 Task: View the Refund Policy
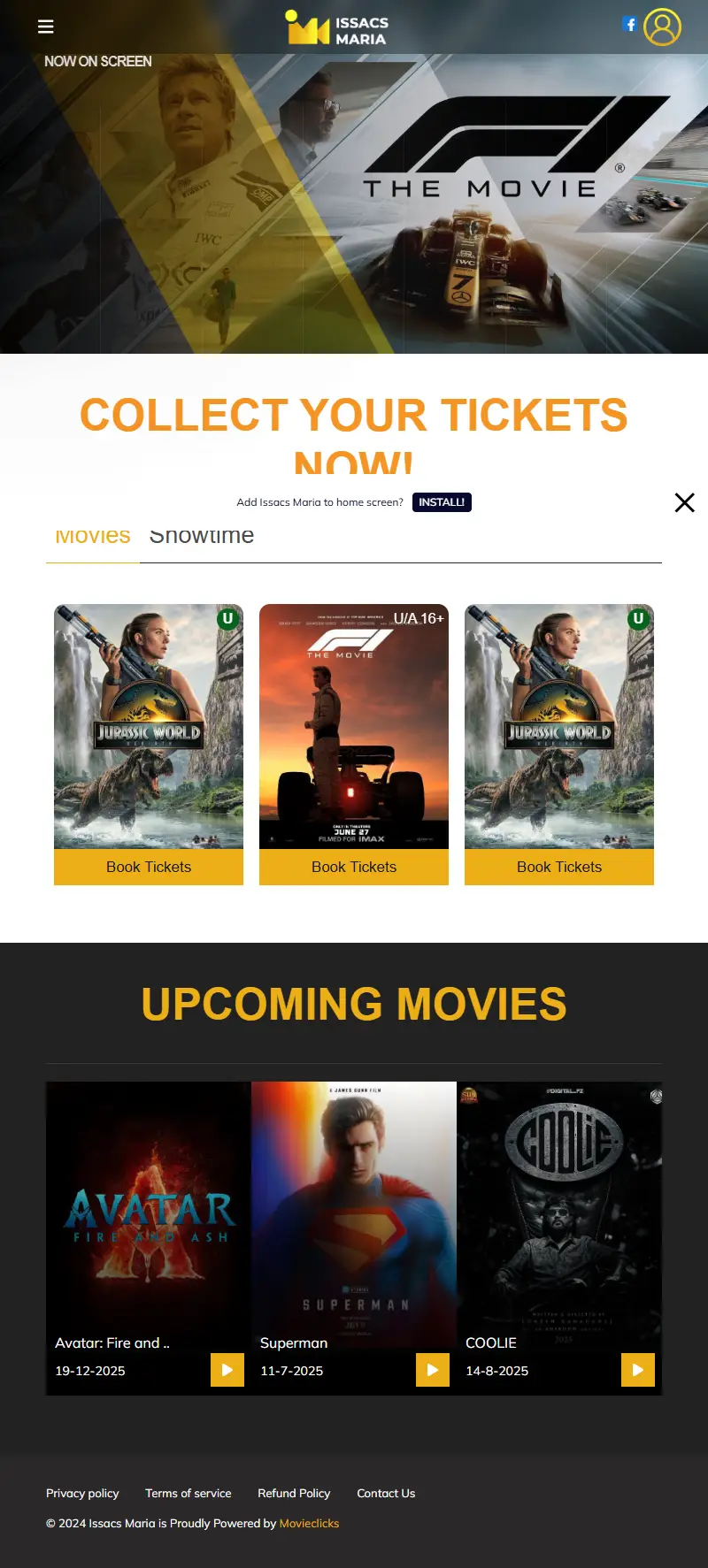294,1493
